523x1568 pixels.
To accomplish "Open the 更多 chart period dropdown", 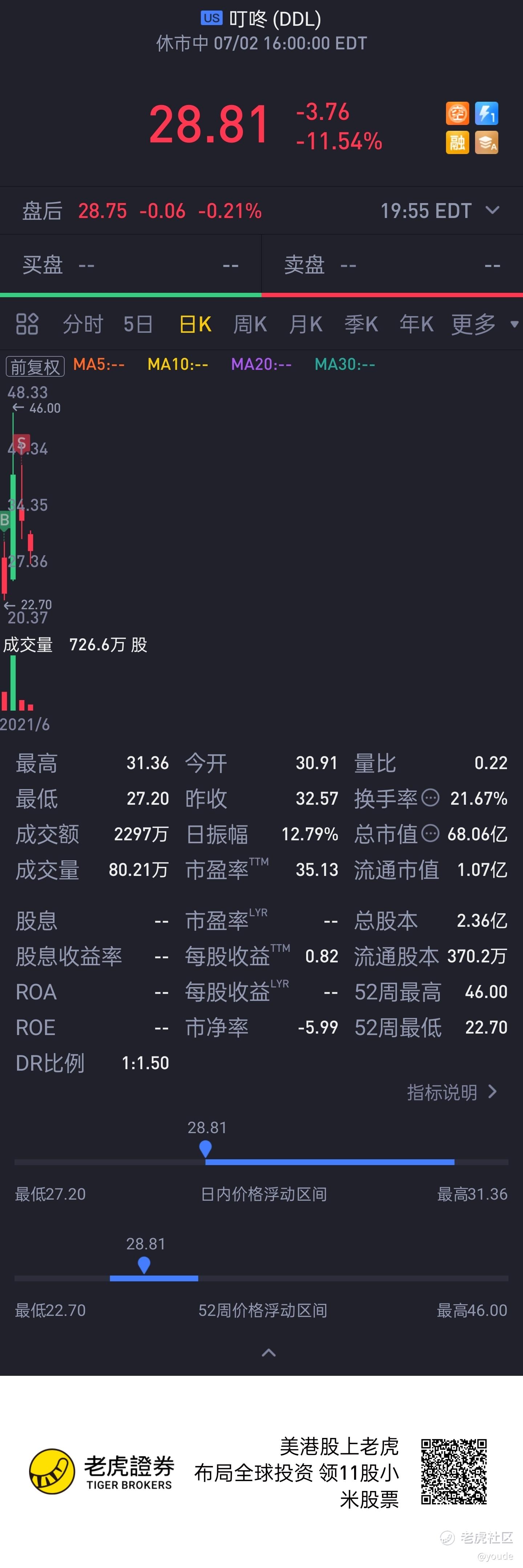I will tap(485, 324).
